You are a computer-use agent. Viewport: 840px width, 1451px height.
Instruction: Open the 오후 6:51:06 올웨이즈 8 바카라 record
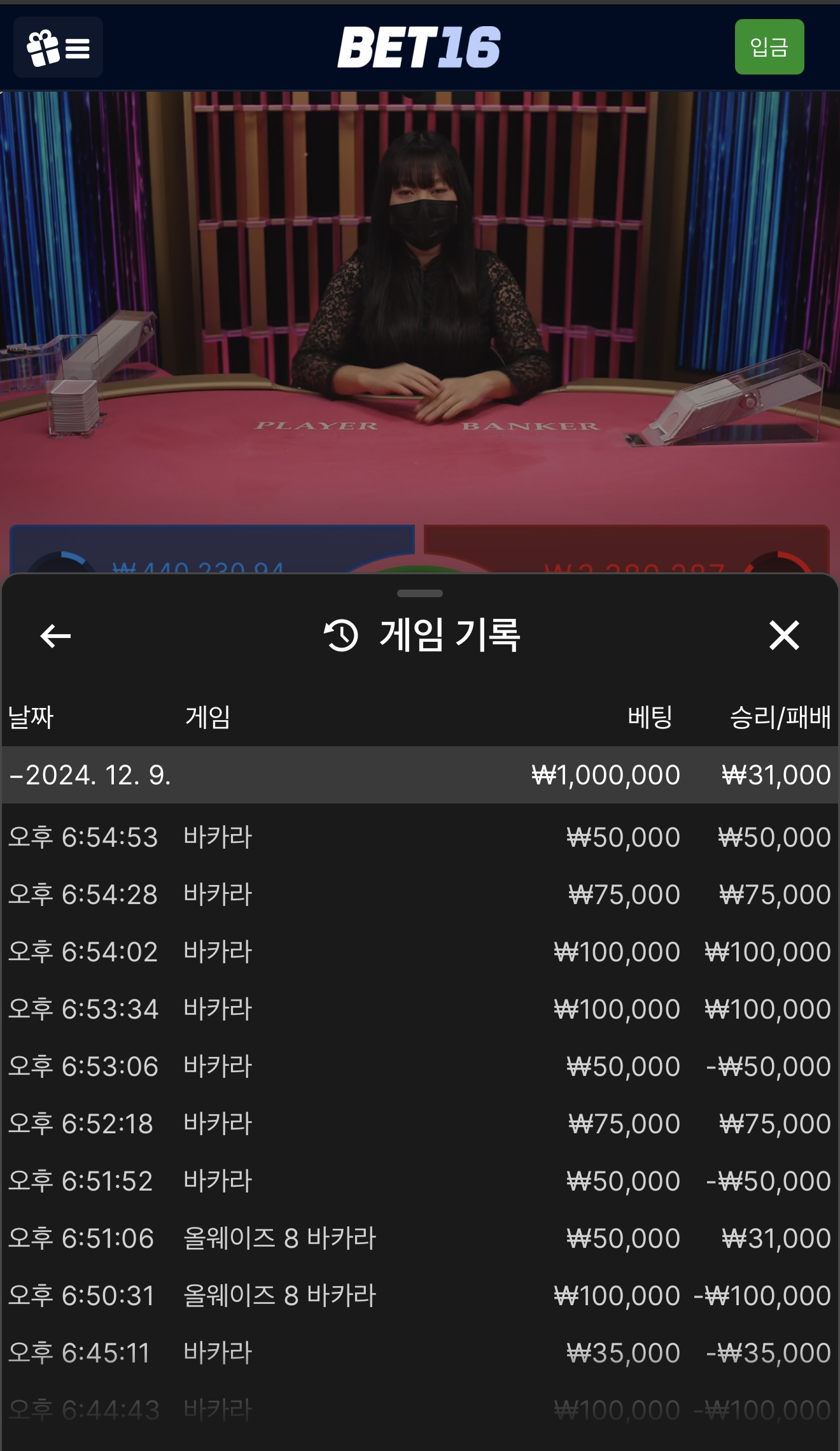(x=419, y=1238)
